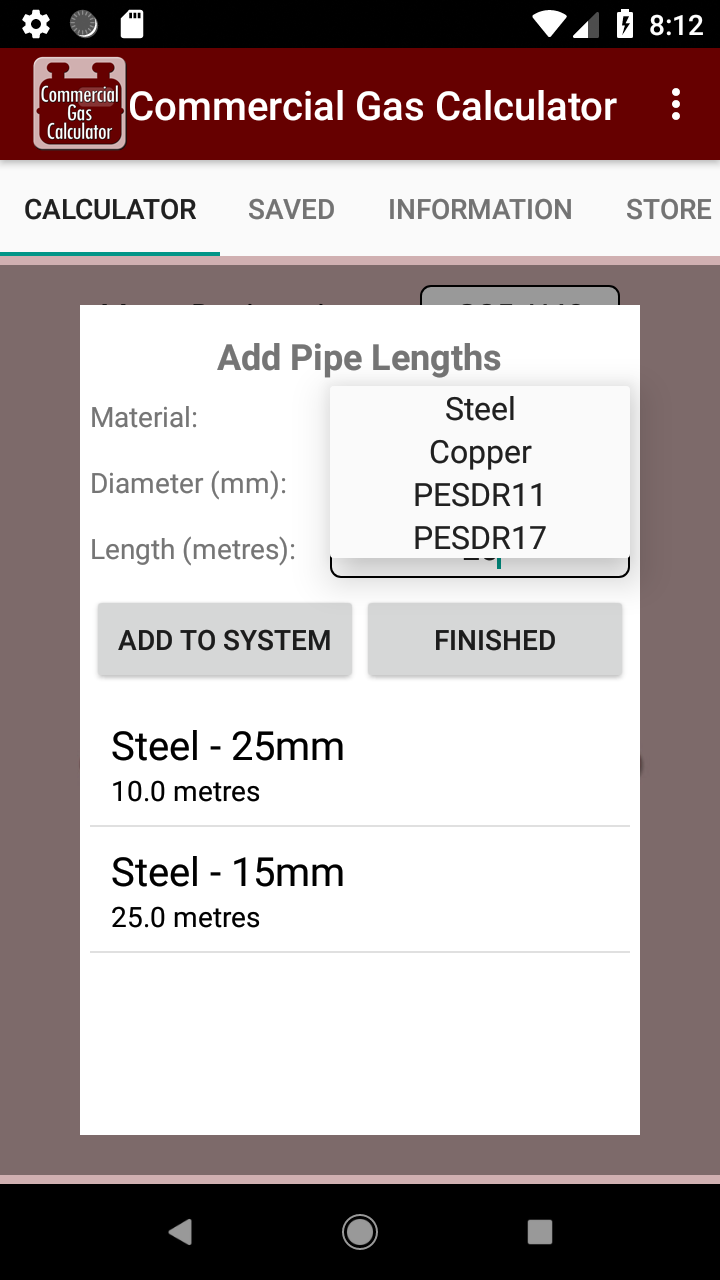The image size is (720, 1280).
Task: Select Steel from the material dropdown
Action: tap(479, 408)
